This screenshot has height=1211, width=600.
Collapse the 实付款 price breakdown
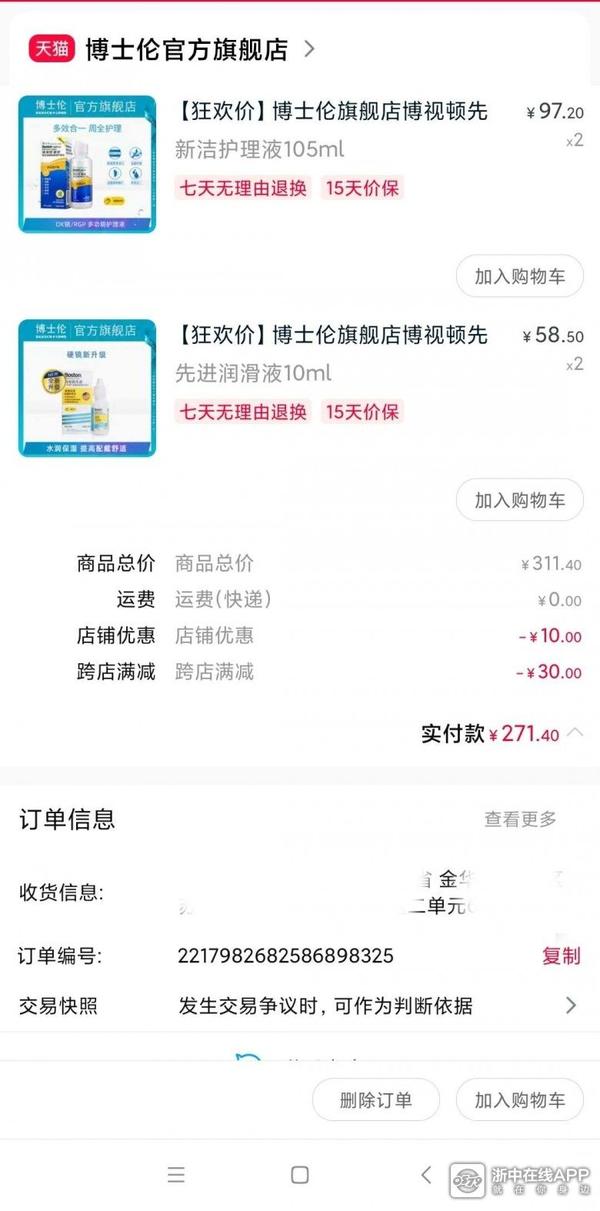575,733
